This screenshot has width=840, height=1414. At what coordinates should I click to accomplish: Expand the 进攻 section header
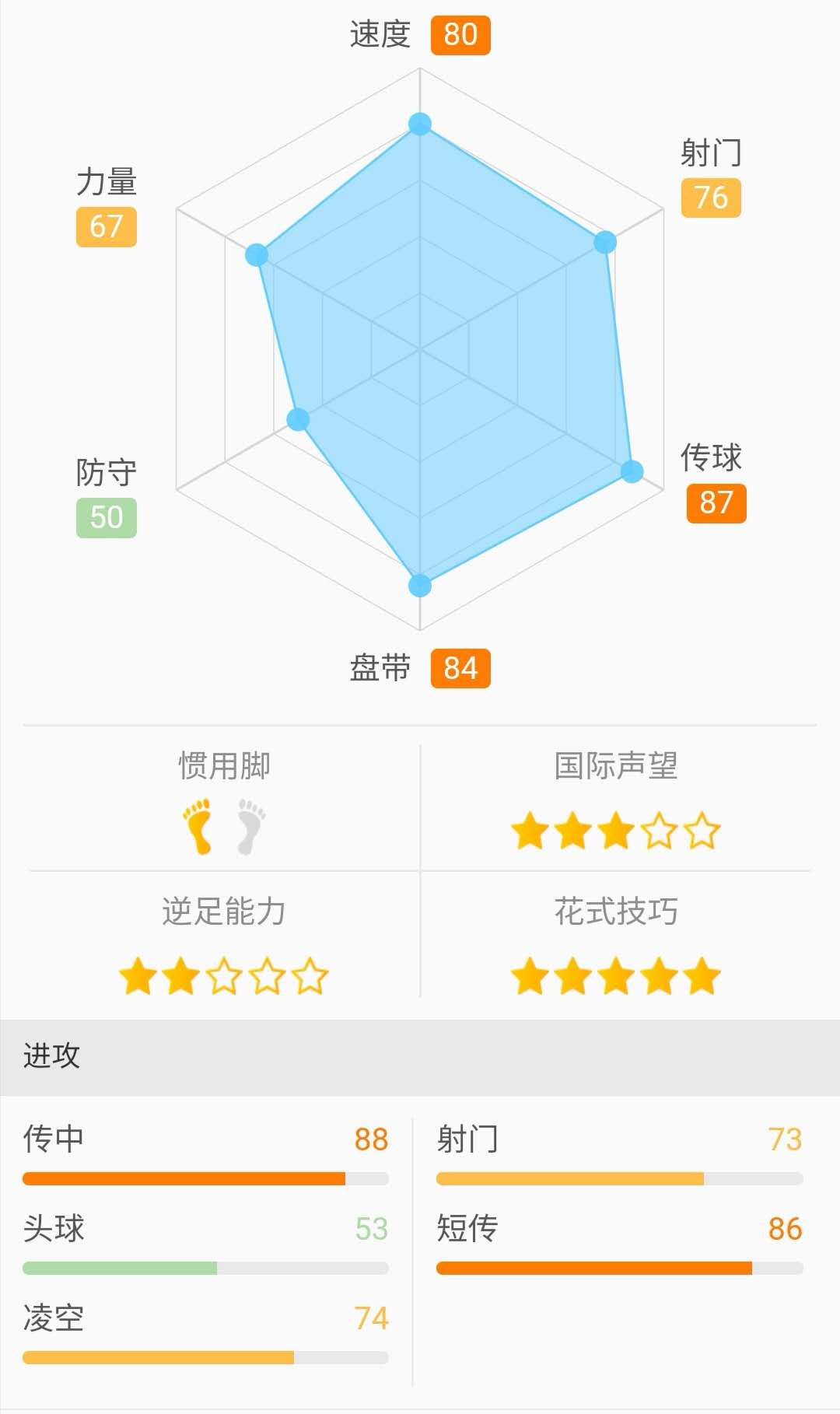point(51,1056)
